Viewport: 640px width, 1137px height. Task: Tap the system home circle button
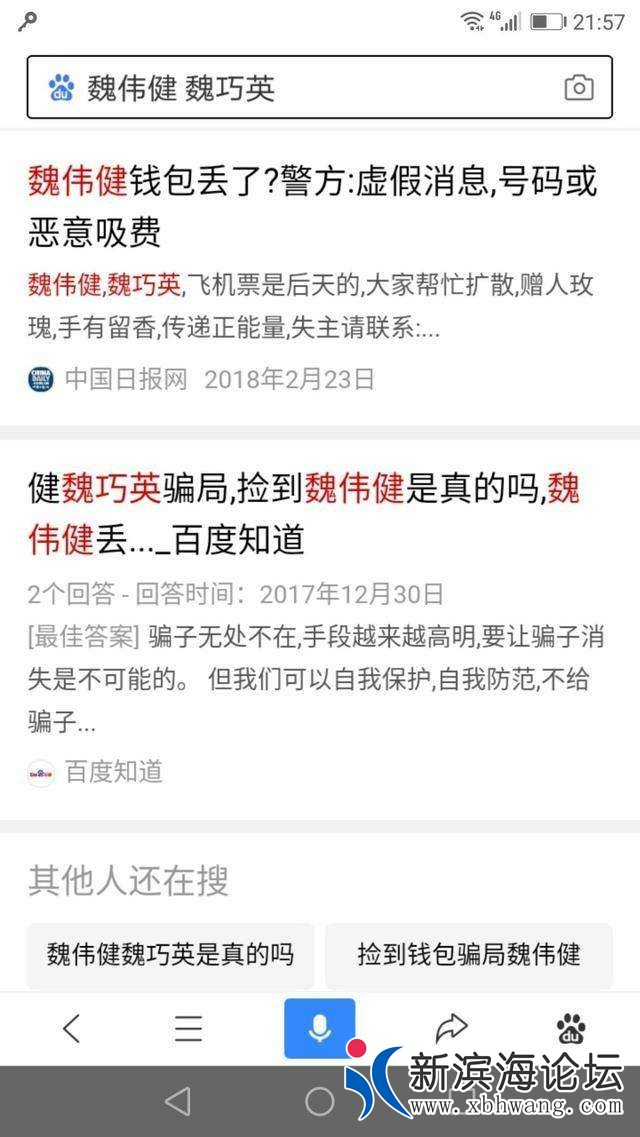319,1101
